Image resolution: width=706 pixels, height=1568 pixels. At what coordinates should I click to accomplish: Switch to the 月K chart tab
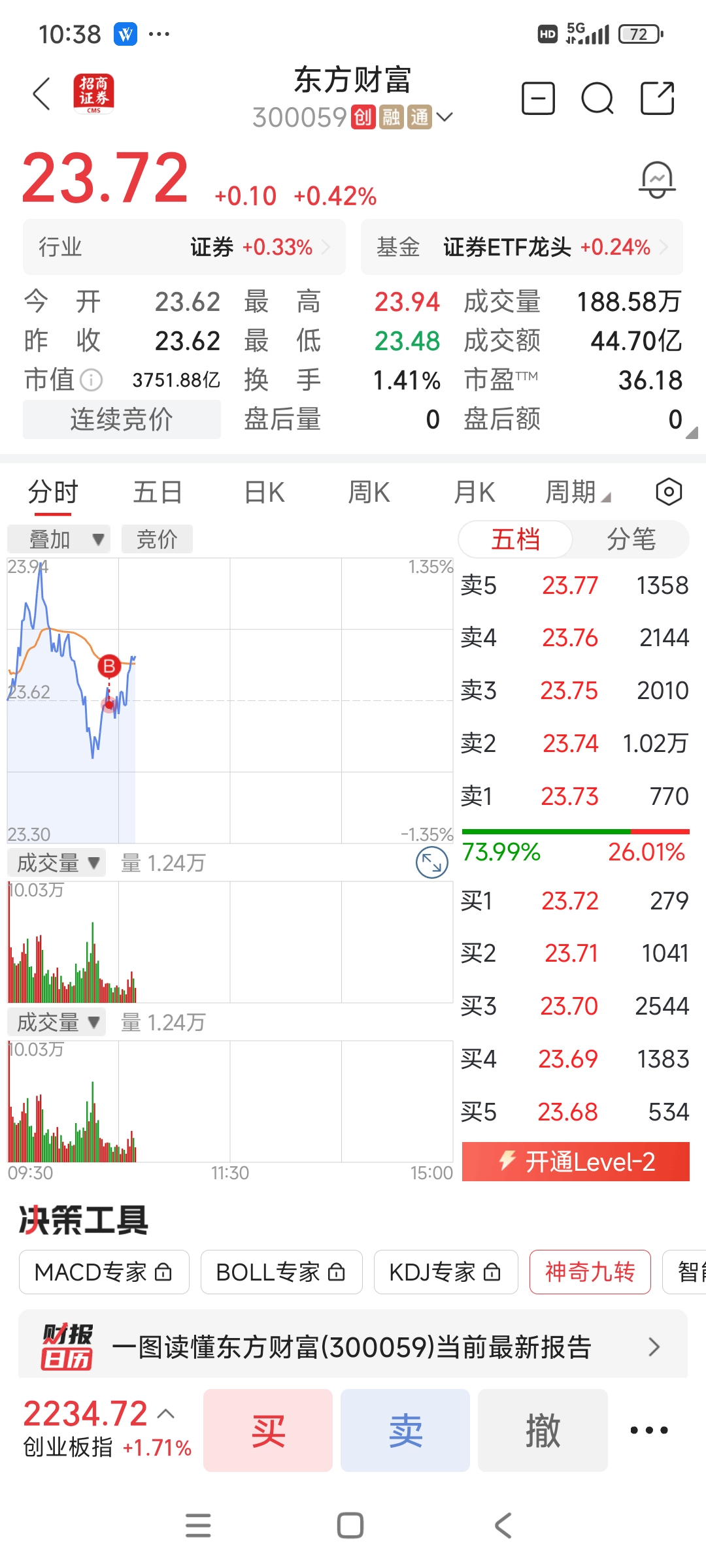pyautogui.click(x=475, y=493)
